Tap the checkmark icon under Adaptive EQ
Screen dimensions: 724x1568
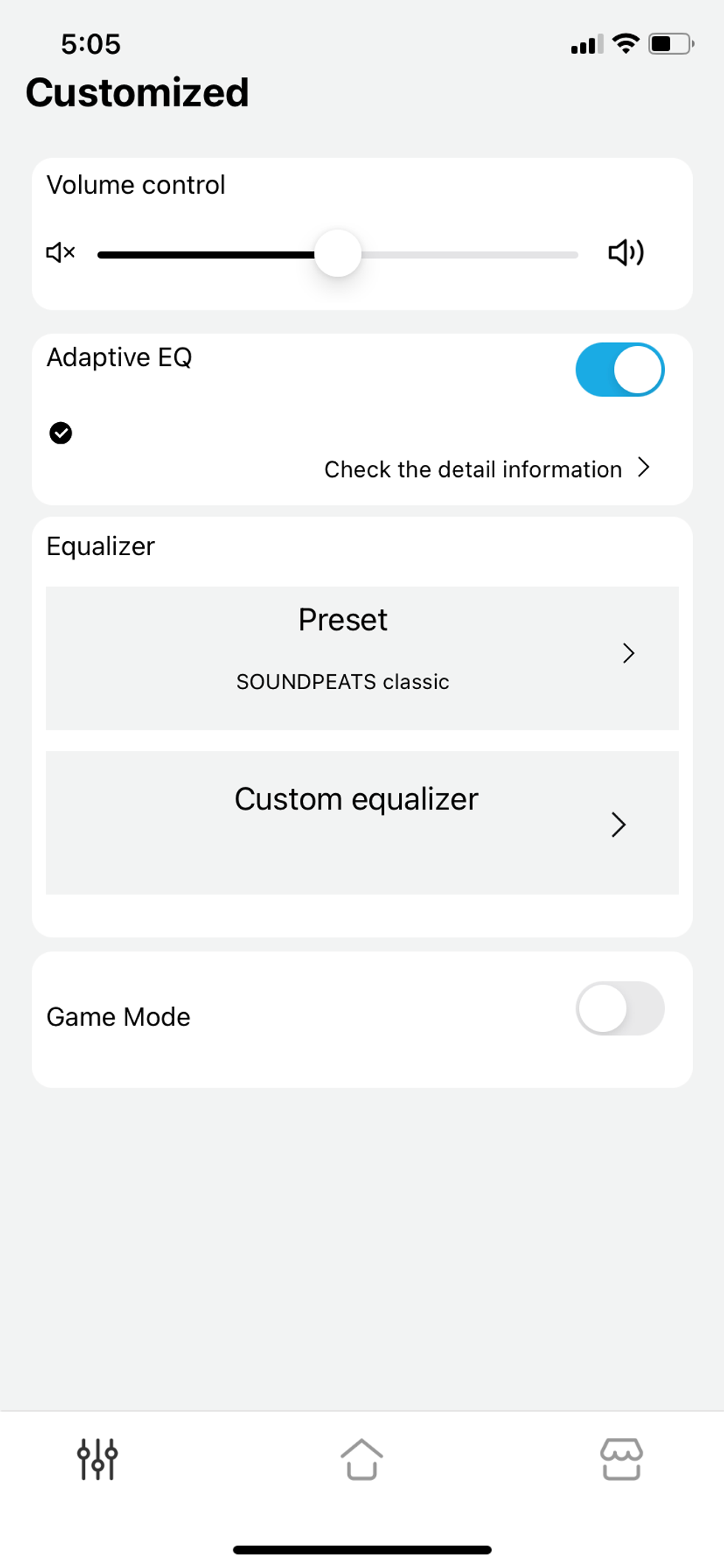pyautogui.click(x=61, y=432)
